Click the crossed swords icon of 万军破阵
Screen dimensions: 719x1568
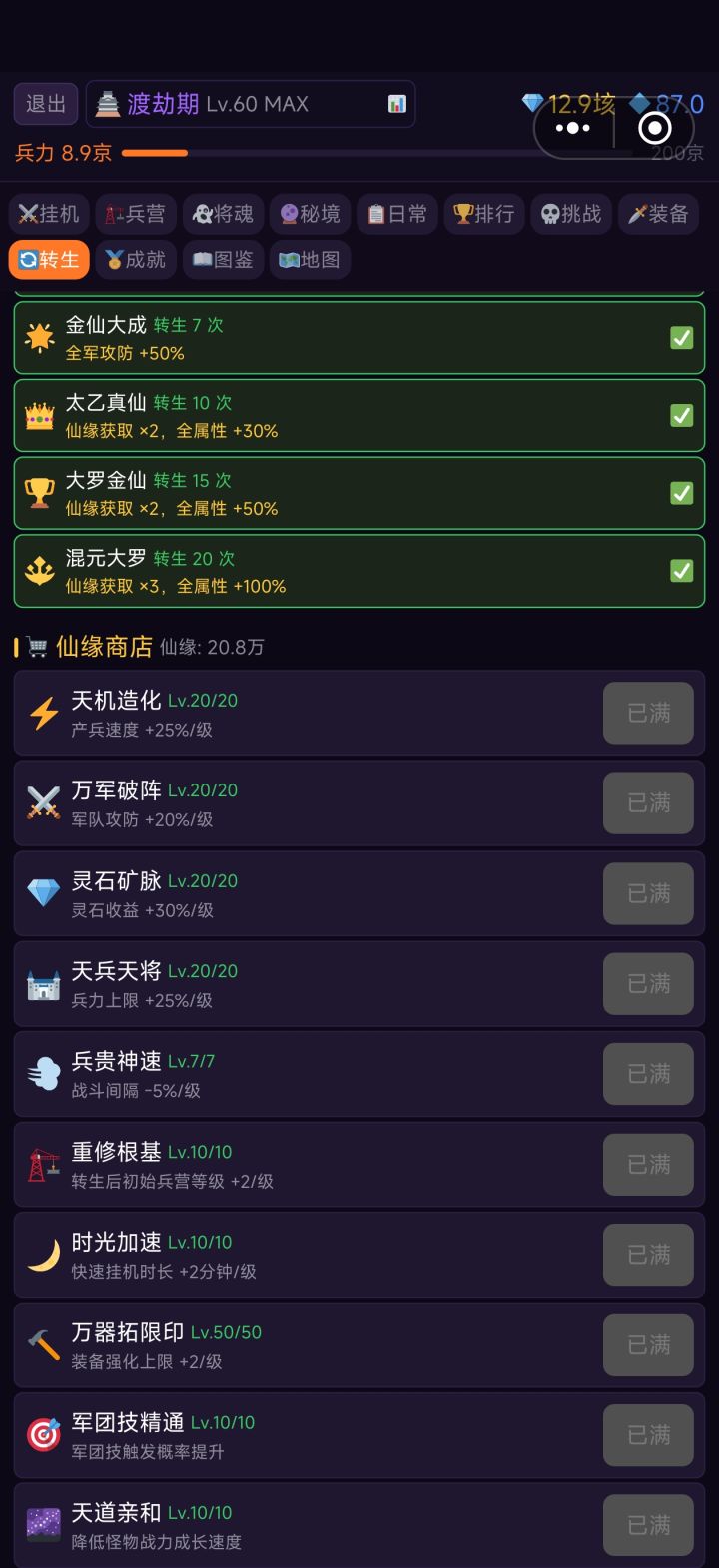[x=42, y=801]
